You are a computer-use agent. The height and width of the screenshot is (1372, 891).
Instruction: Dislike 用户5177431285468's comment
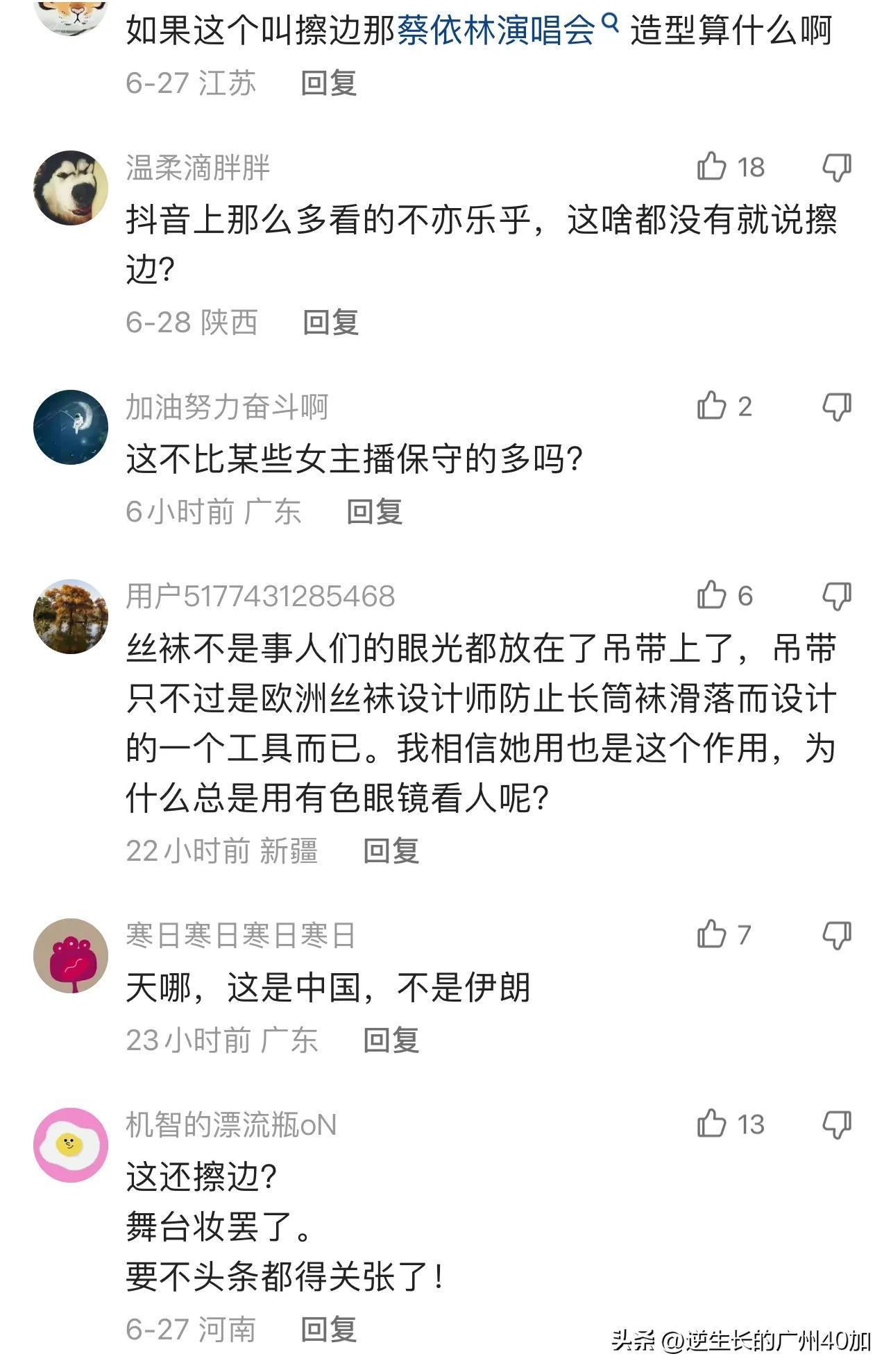click(x=837, y=596)
